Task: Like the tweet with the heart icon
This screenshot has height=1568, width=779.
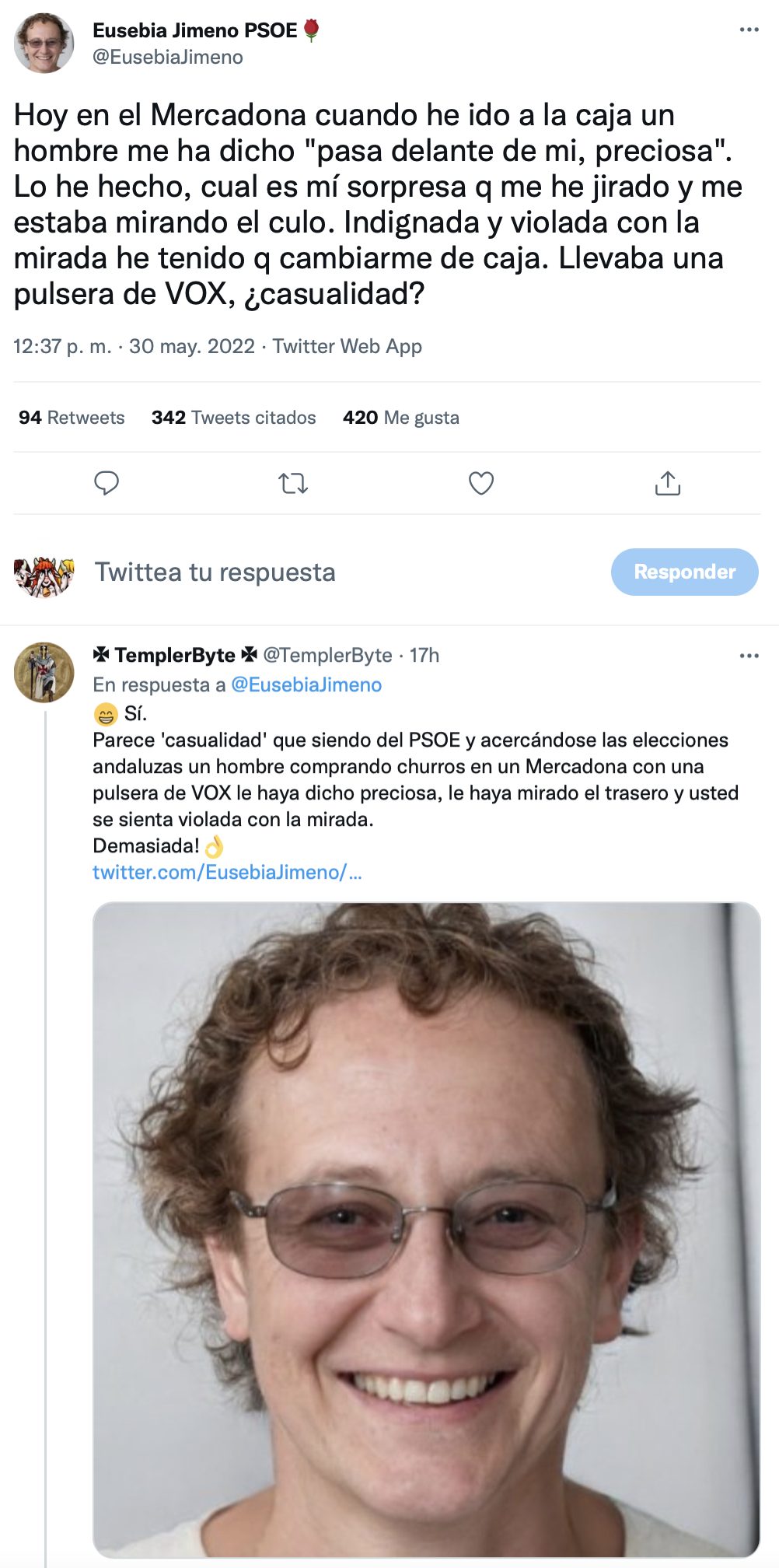Action: (x=481, y=483)
